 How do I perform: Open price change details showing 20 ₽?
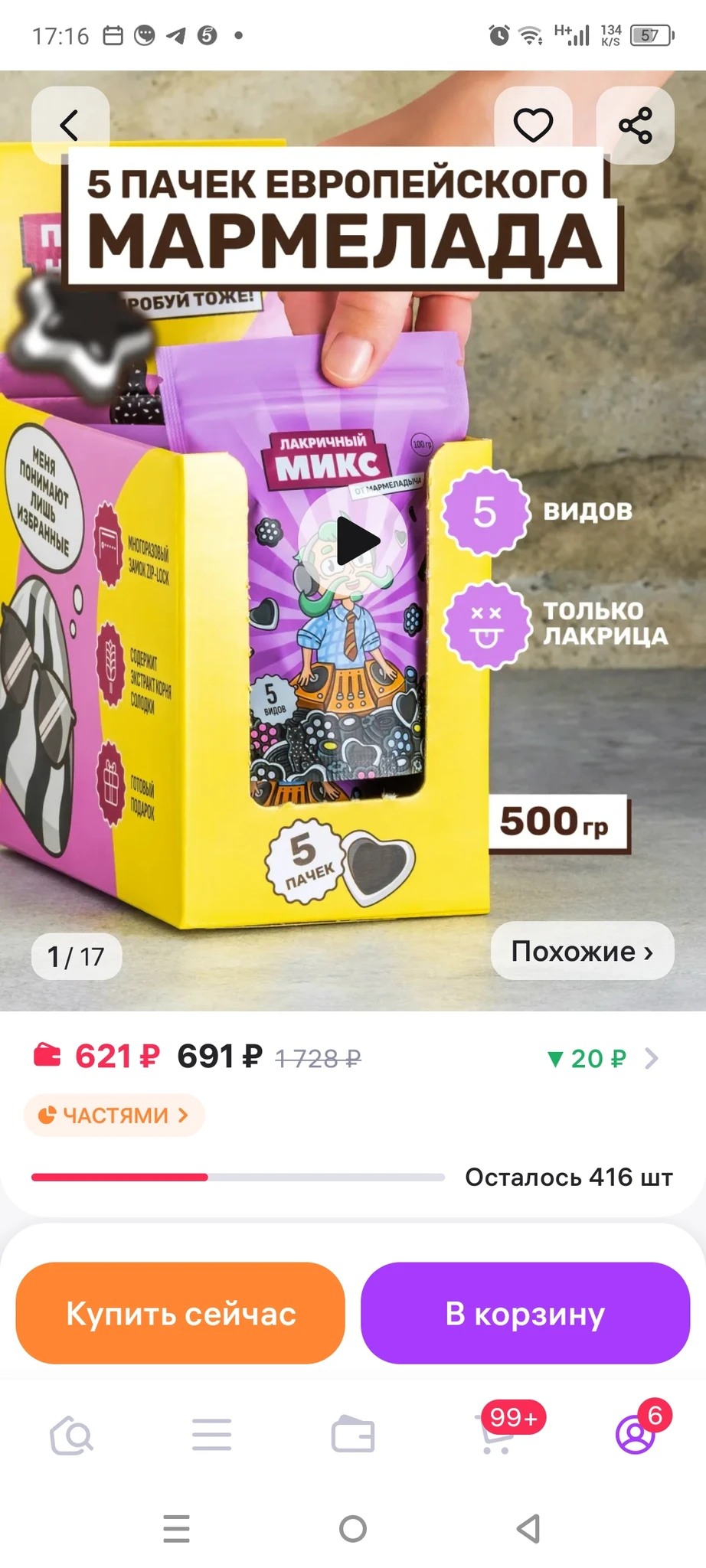click(602, 1058)
